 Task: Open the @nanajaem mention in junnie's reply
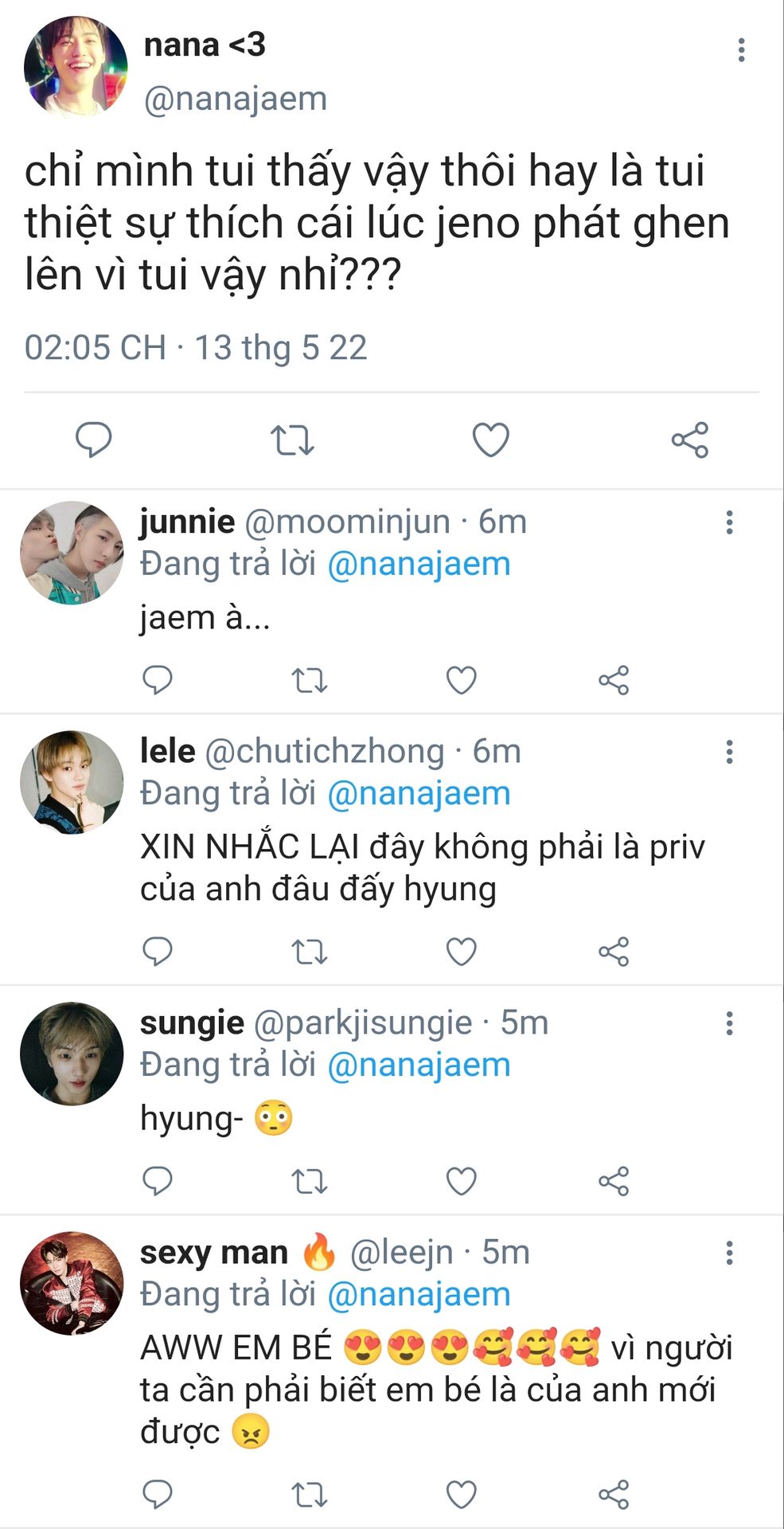point(419,564)
